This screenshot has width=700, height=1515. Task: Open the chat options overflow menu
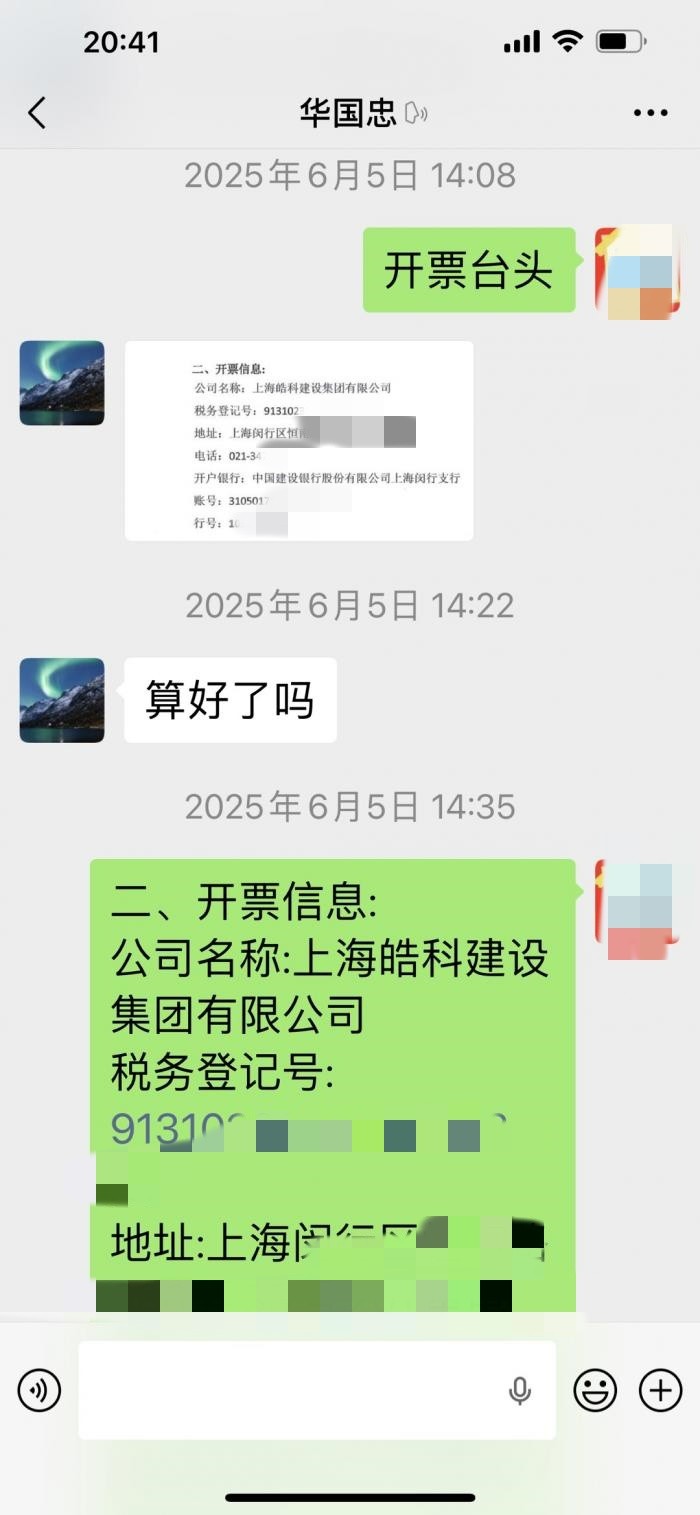pos(650,113)
